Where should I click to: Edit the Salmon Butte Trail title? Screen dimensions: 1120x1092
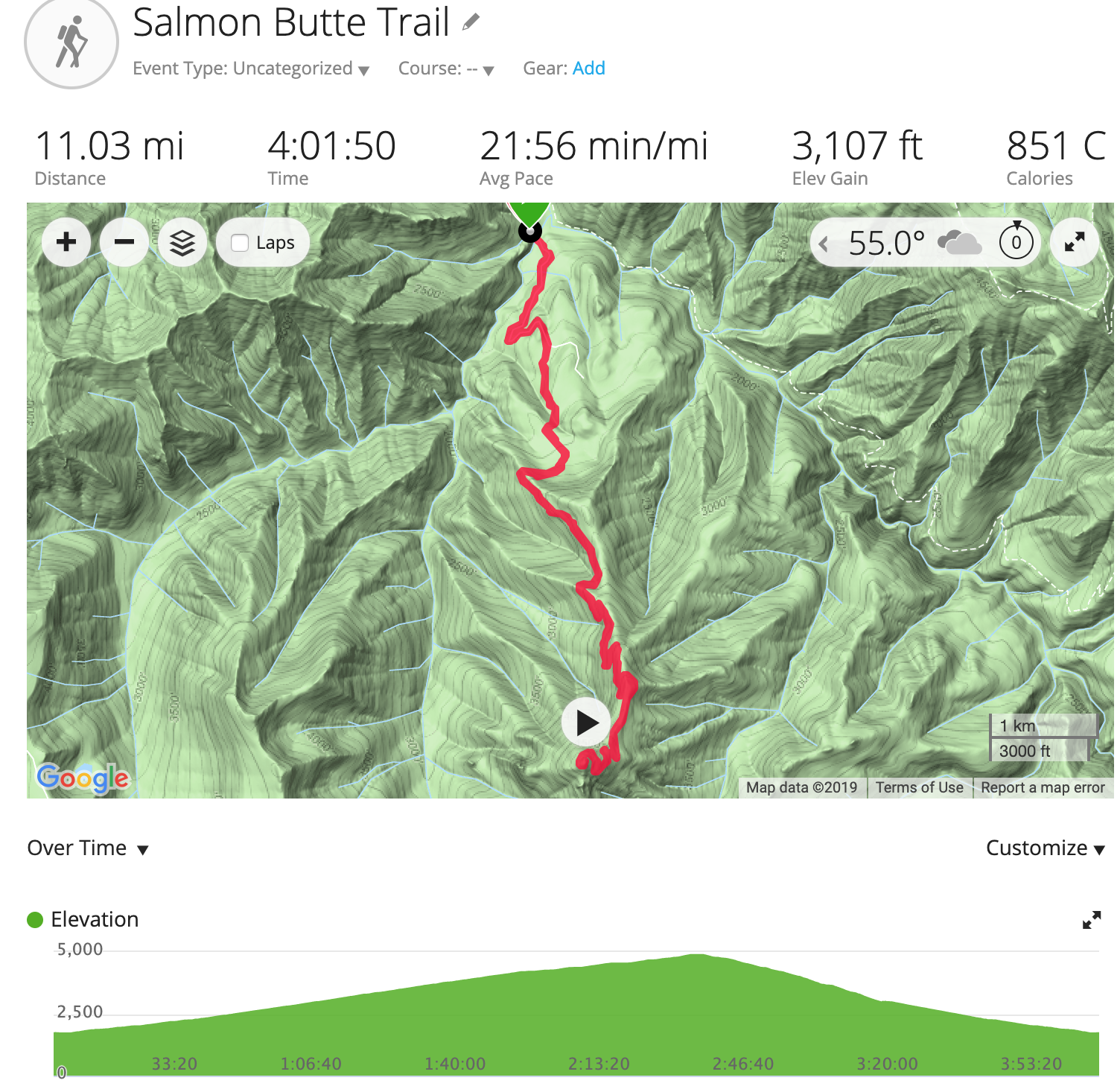(471, 22)
